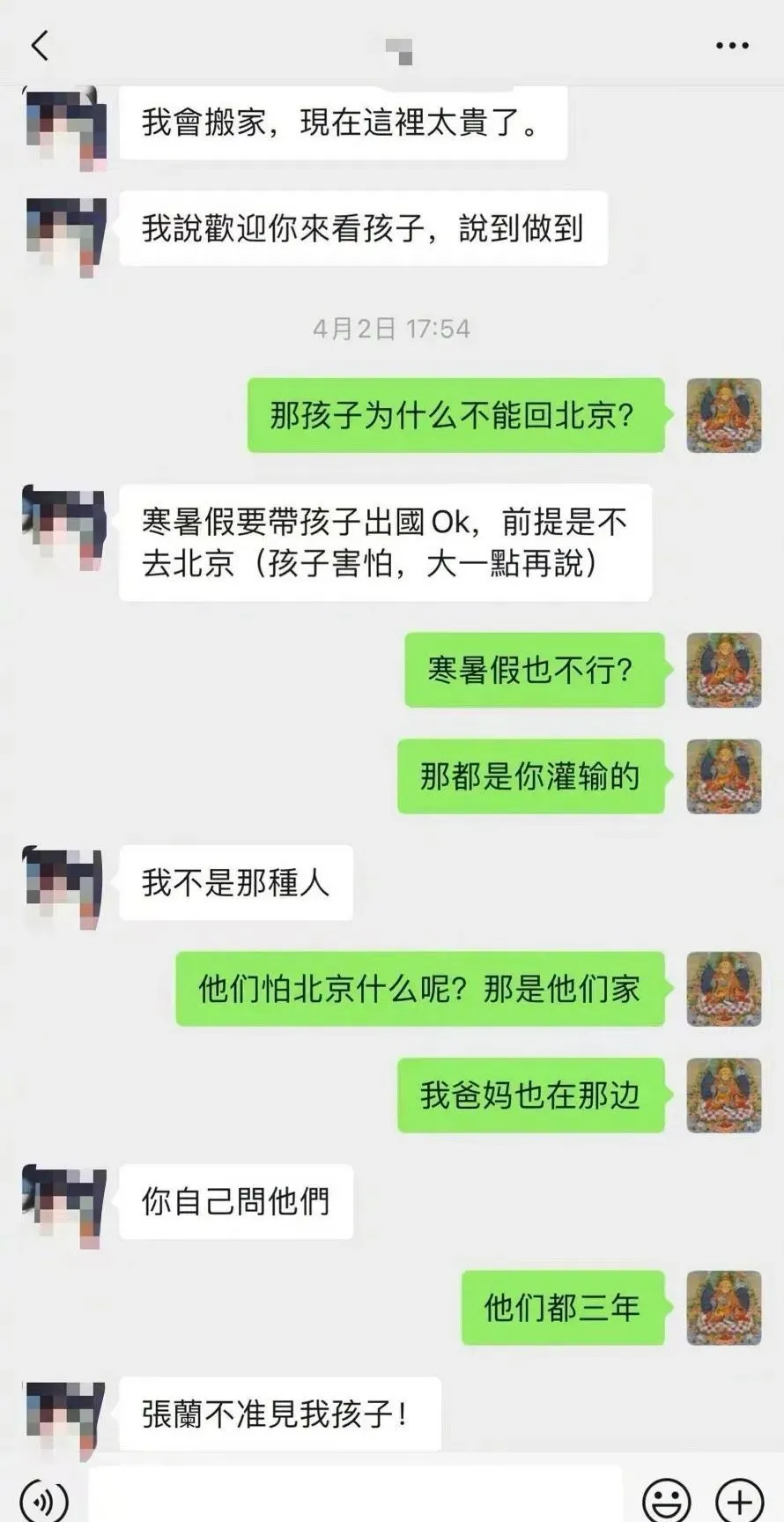Open own avatar beside 他们都三年
The image size is (784, 1522).
(x=723, y=1308)
